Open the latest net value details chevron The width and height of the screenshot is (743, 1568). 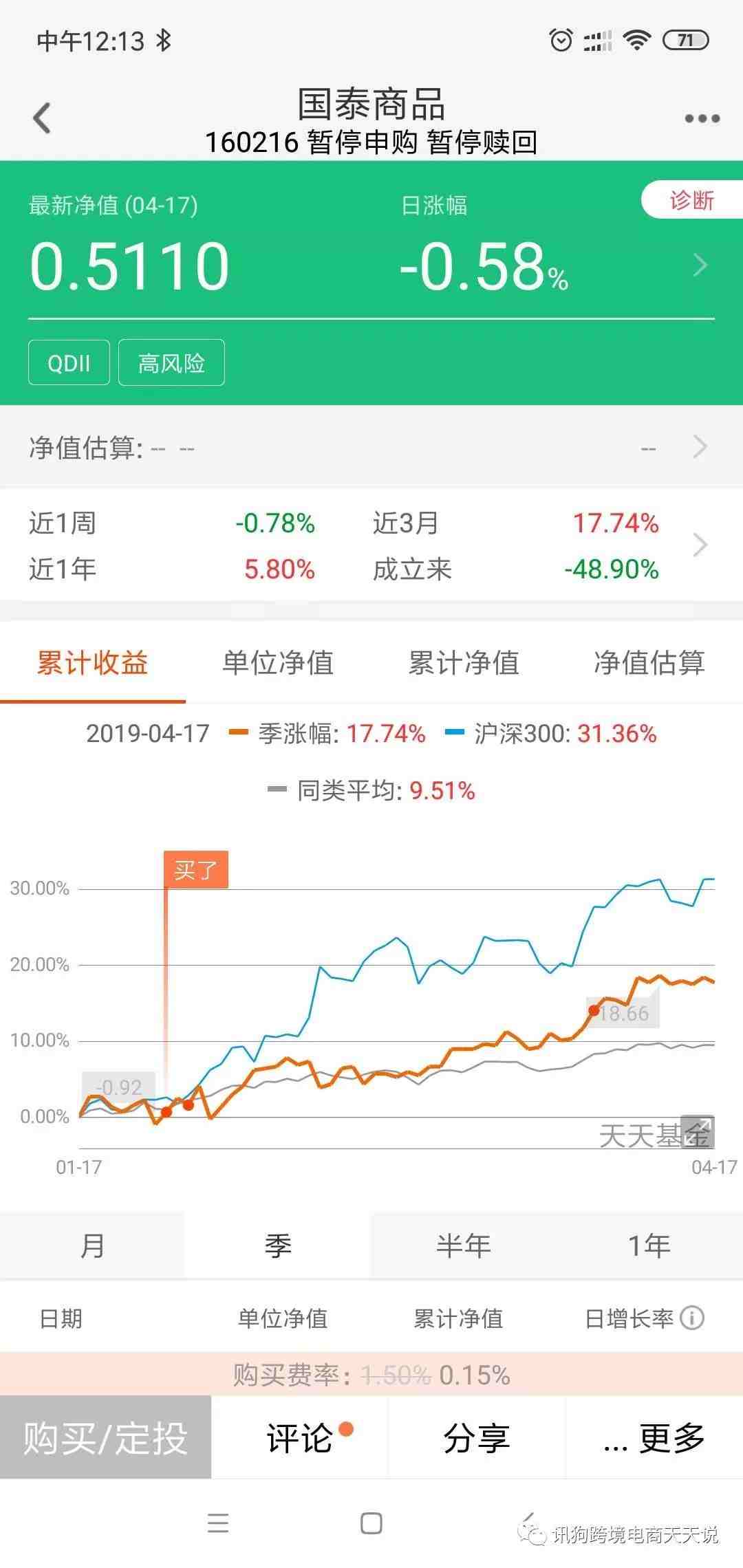700,265
